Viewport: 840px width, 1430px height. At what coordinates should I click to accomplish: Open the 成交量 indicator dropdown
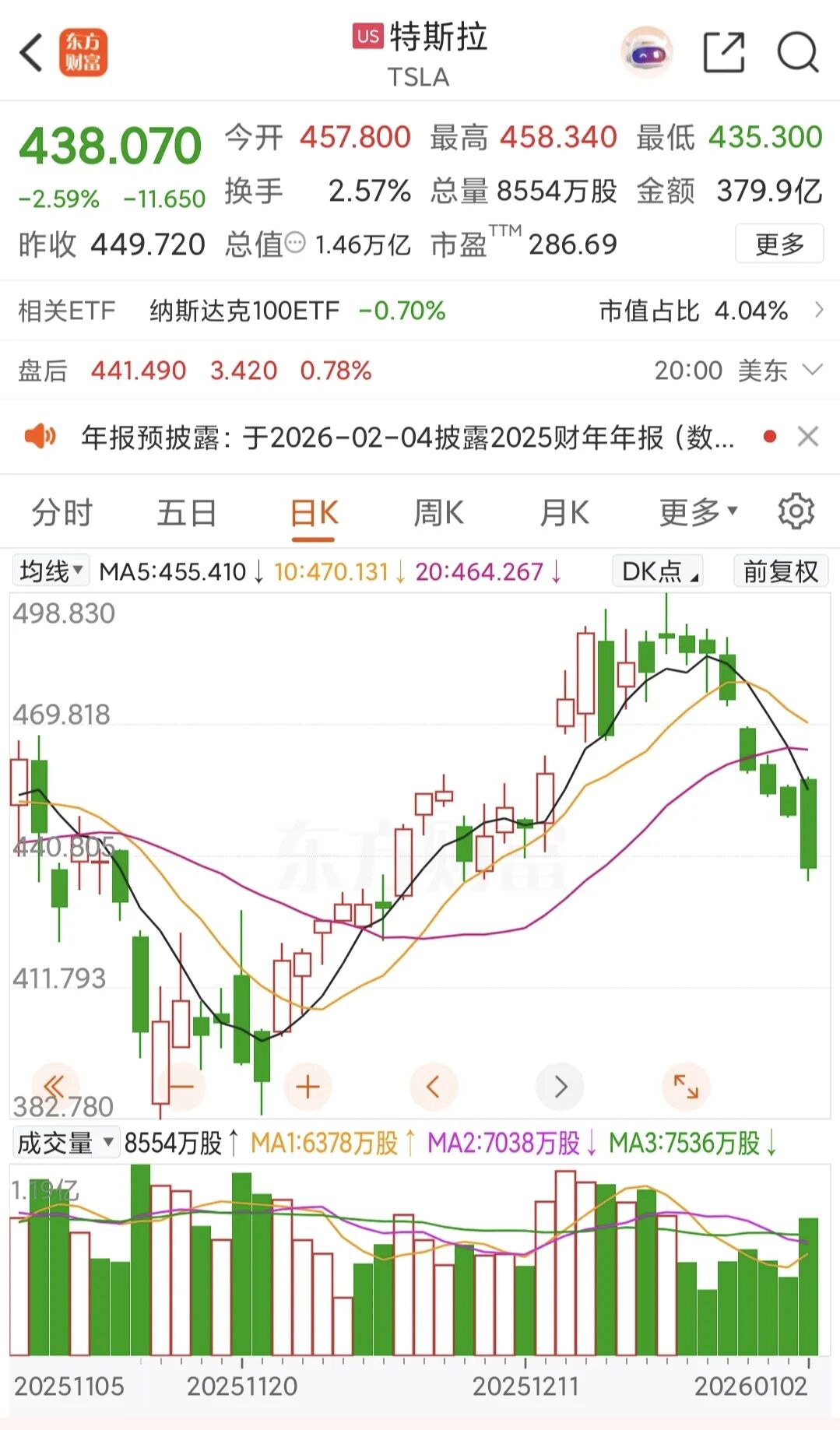click(x=65, y=1143)
